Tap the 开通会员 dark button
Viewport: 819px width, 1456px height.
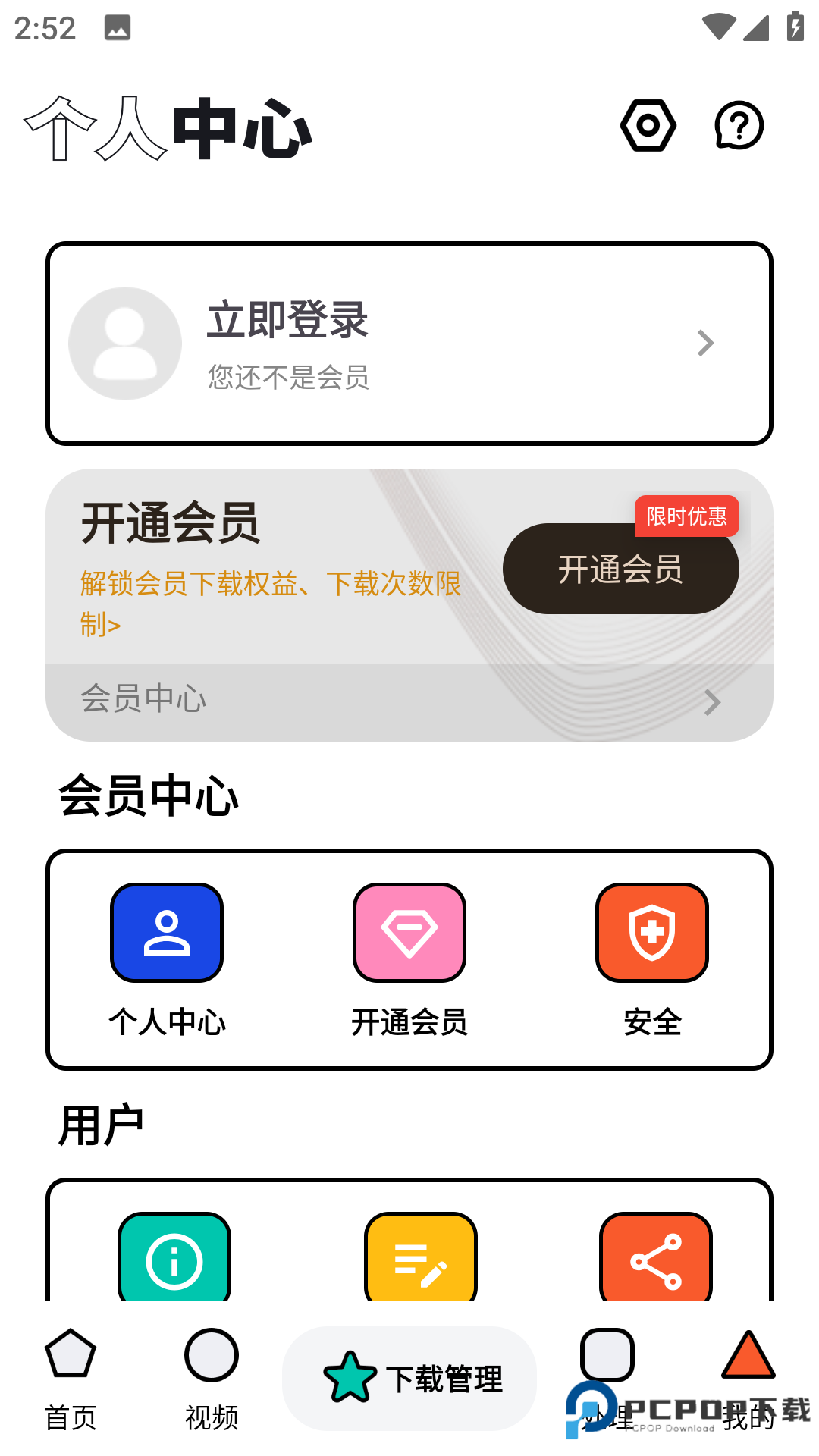pos(620,569)
